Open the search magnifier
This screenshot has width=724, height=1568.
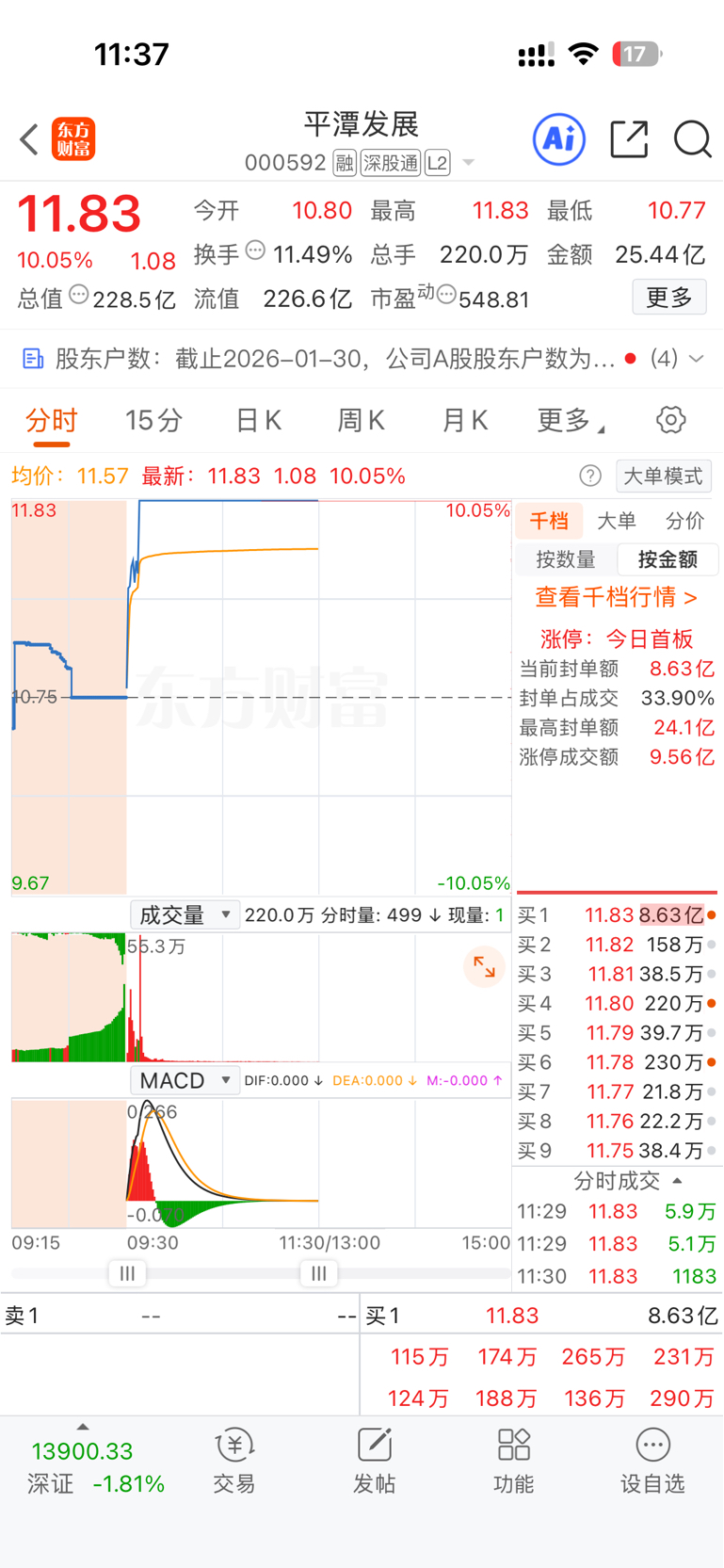[692, 139]
